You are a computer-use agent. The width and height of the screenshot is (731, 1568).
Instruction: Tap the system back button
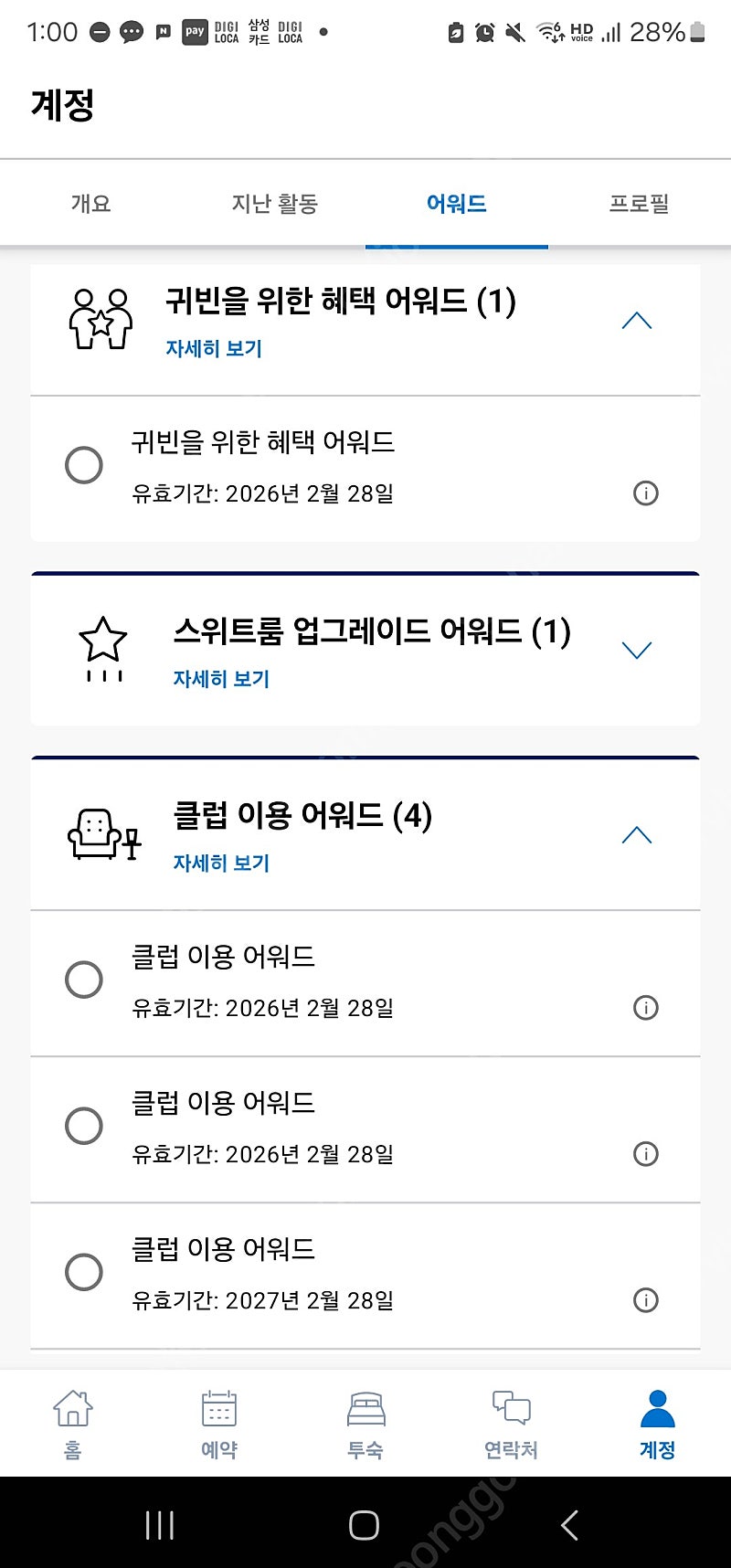(570, 1524)
